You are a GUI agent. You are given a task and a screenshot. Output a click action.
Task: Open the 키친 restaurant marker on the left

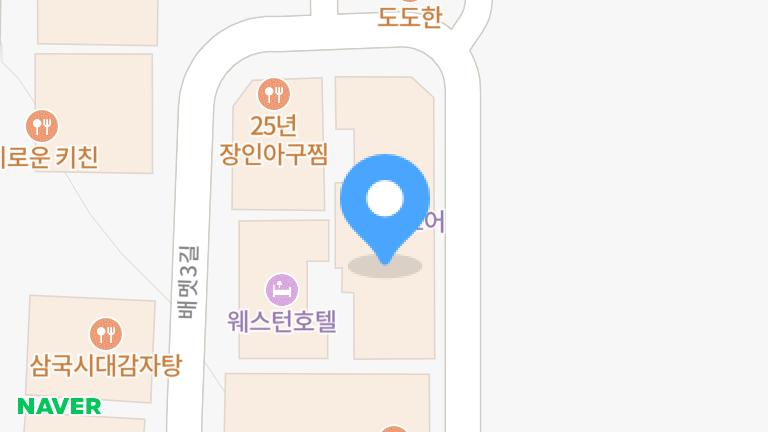[42, 126]
